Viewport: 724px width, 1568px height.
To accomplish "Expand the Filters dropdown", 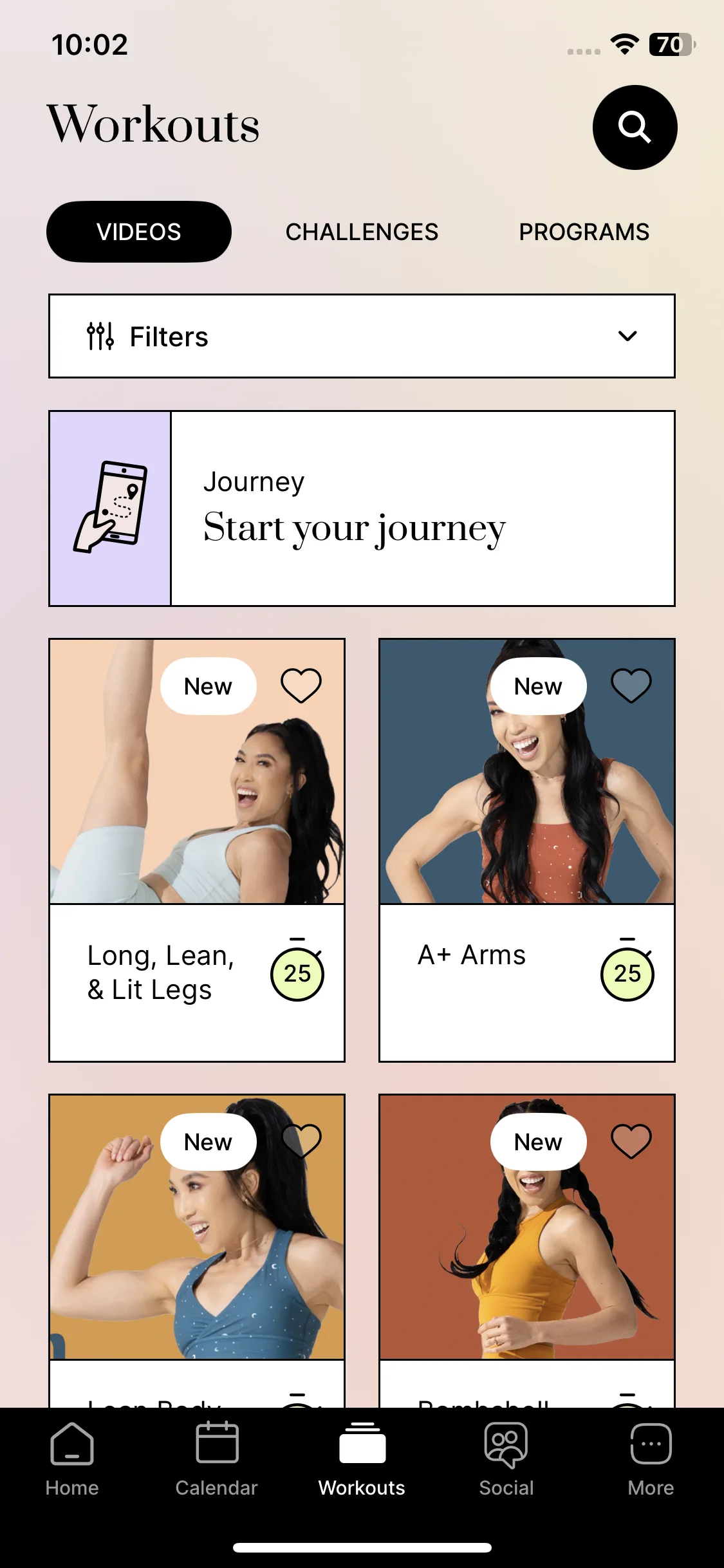I will click(x=362, y=336).
